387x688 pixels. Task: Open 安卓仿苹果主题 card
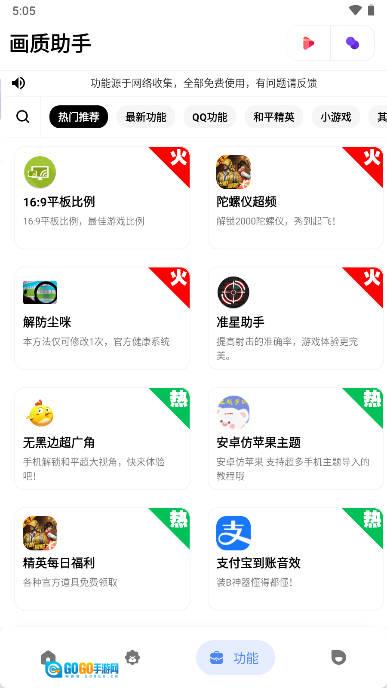296,438
